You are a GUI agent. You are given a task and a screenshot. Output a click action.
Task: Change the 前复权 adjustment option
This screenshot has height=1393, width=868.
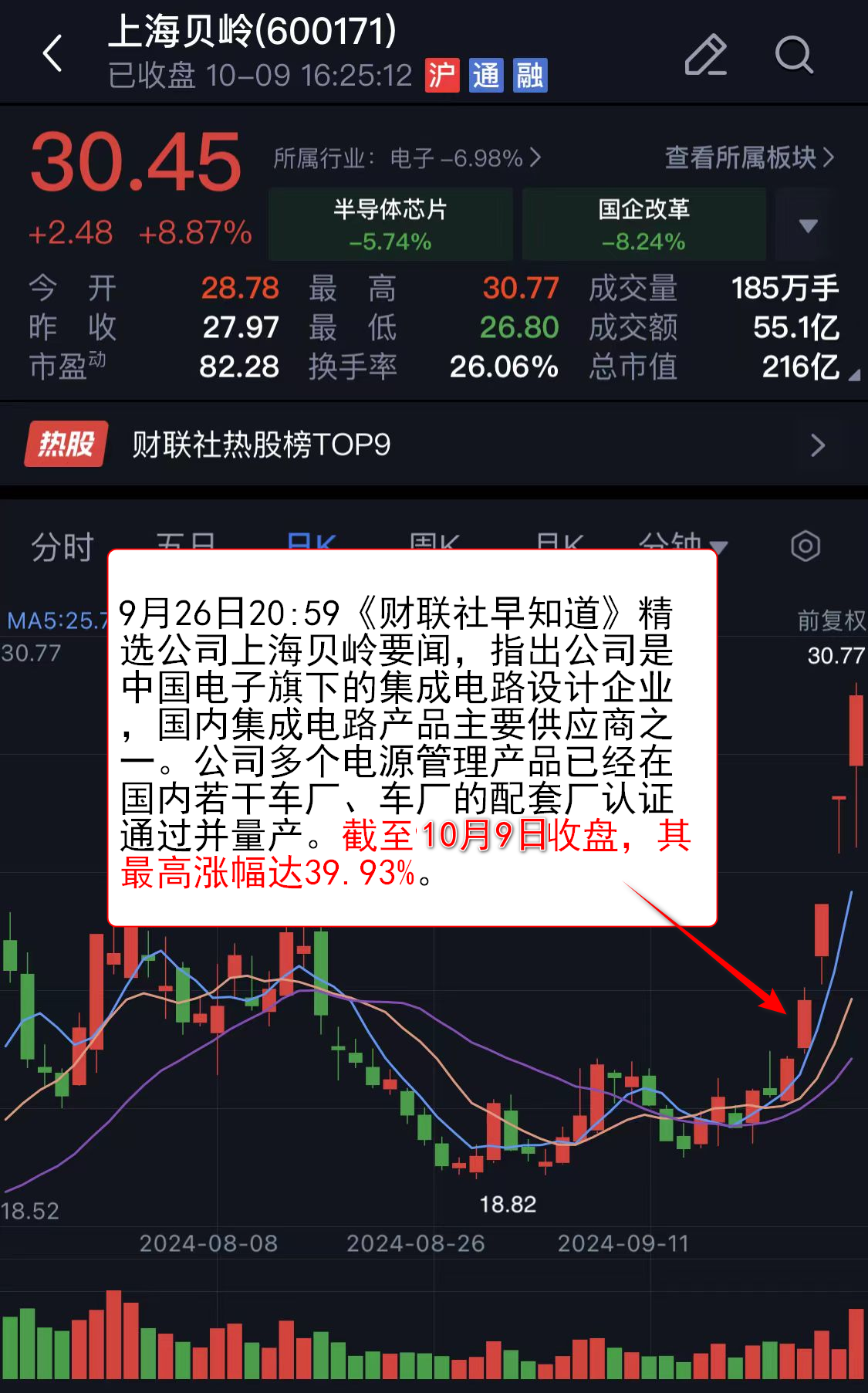pos(830,620)
